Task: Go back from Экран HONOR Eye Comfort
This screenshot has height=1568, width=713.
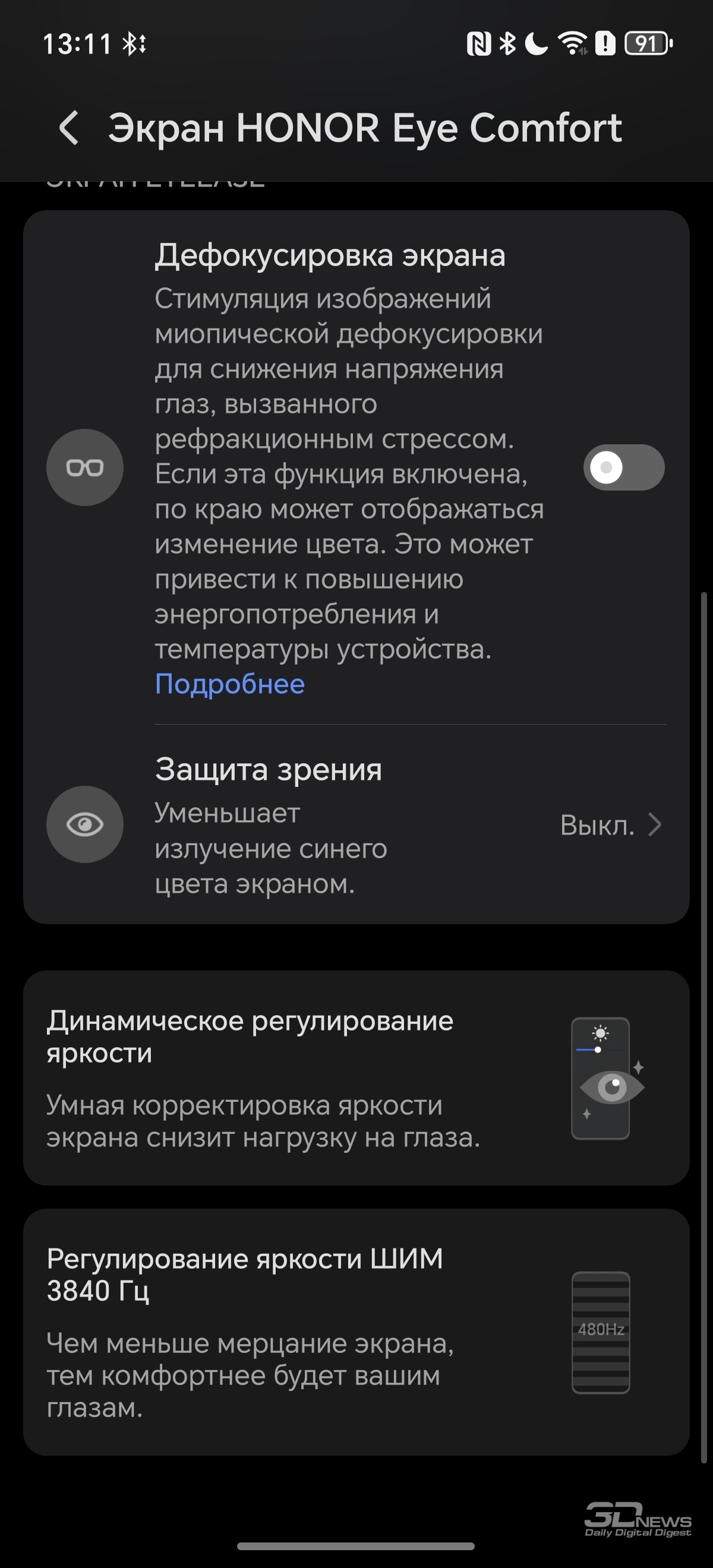Action: pos(69,128)
